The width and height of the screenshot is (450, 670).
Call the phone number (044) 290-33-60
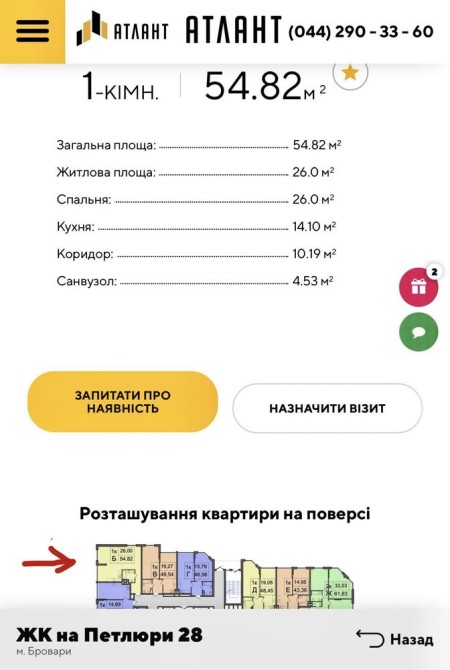[361, 32]
